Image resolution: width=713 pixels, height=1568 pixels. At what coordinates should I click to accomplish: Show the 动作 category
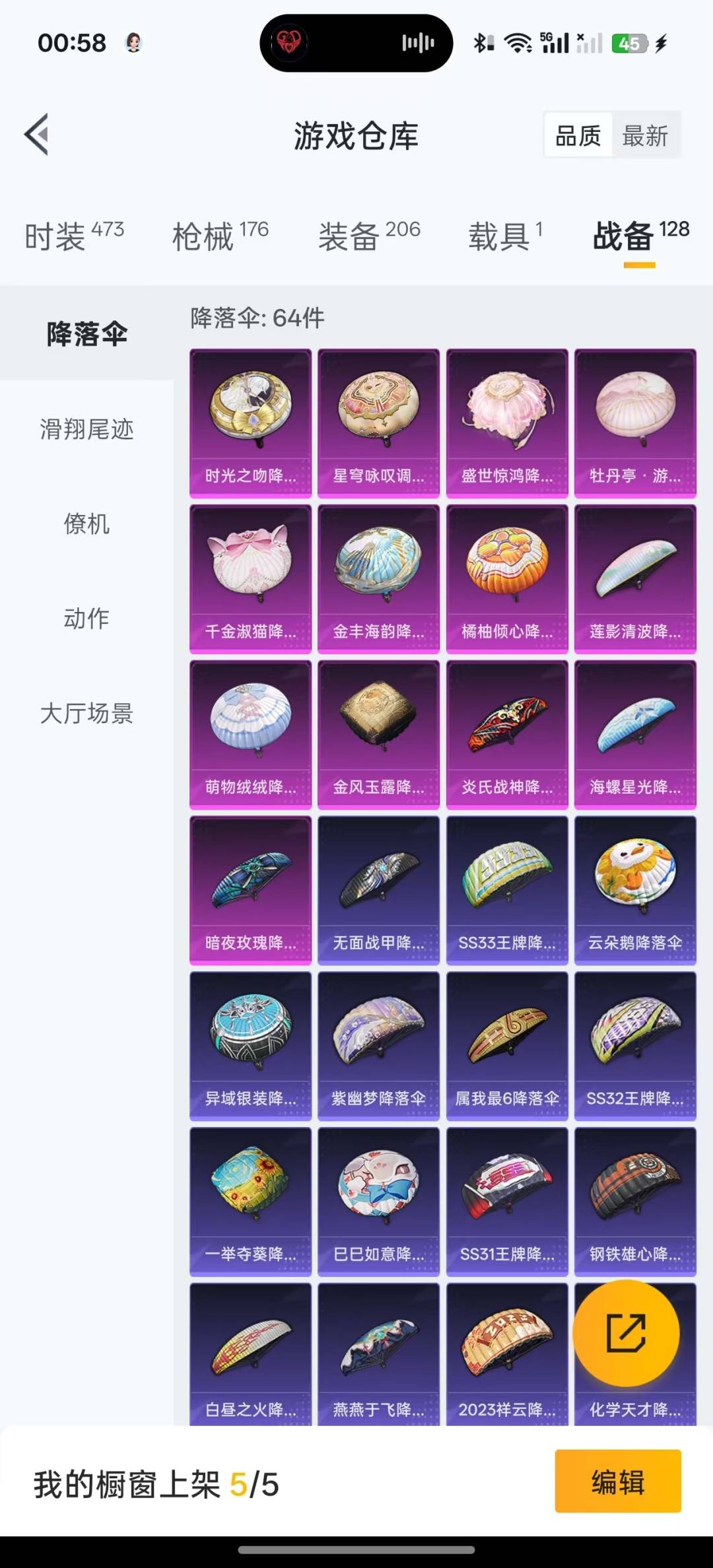86,619
